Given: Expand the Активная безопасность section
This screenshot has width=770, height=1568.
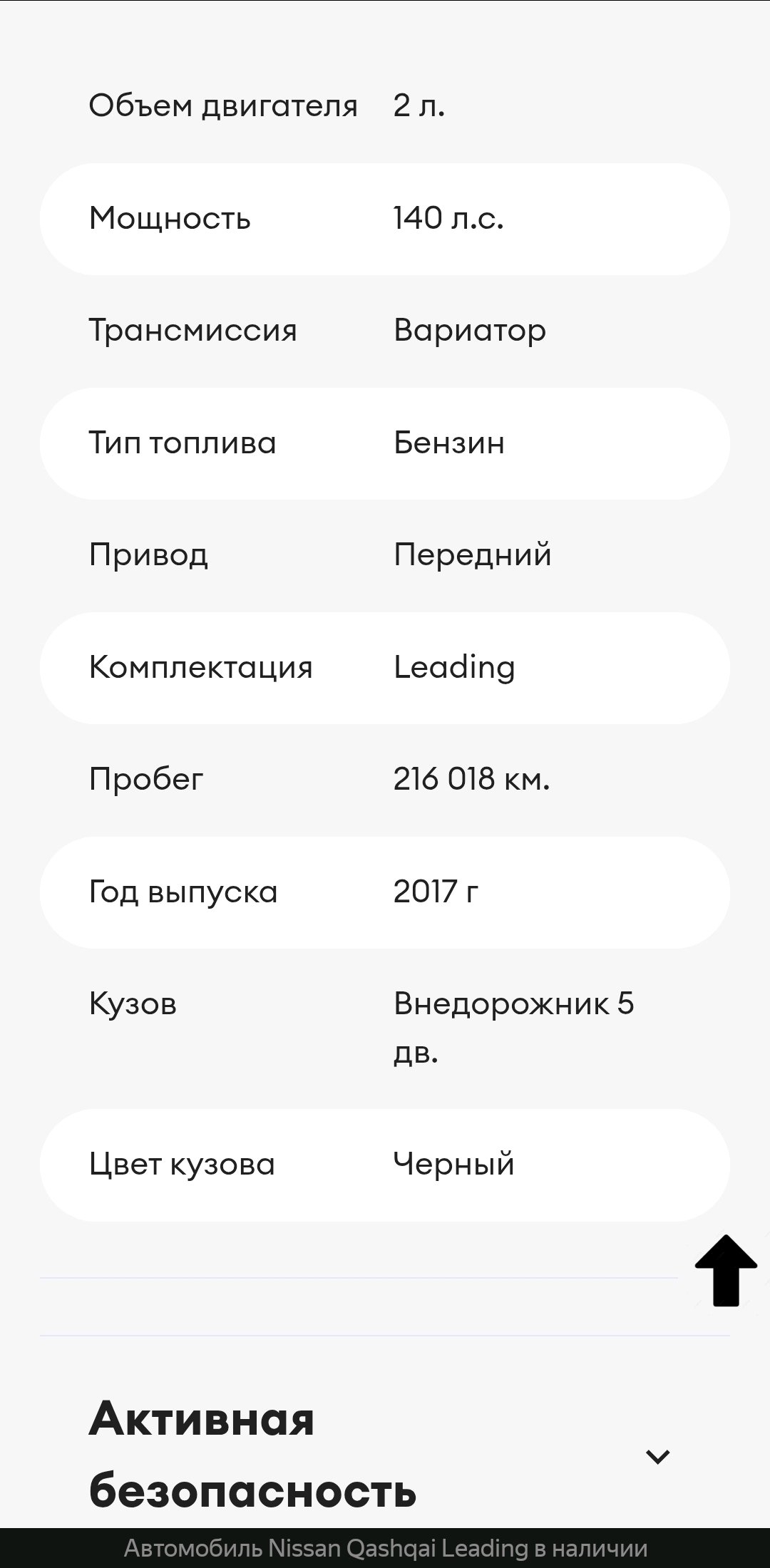Looking at the screenshot, I should (x=657, y=1457).
